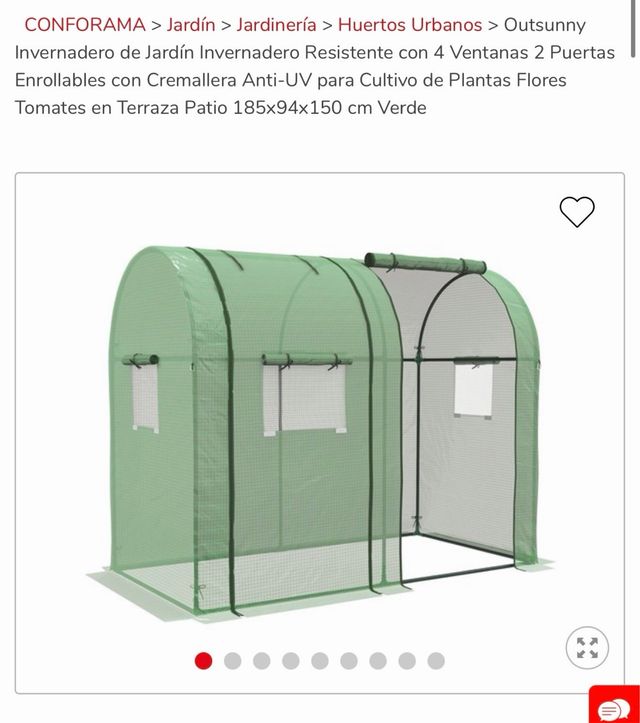This screenshot has width=640, height=723.
Task: Open the CONFORAMA breadcrumb link
Action: (x=84, y=25)
